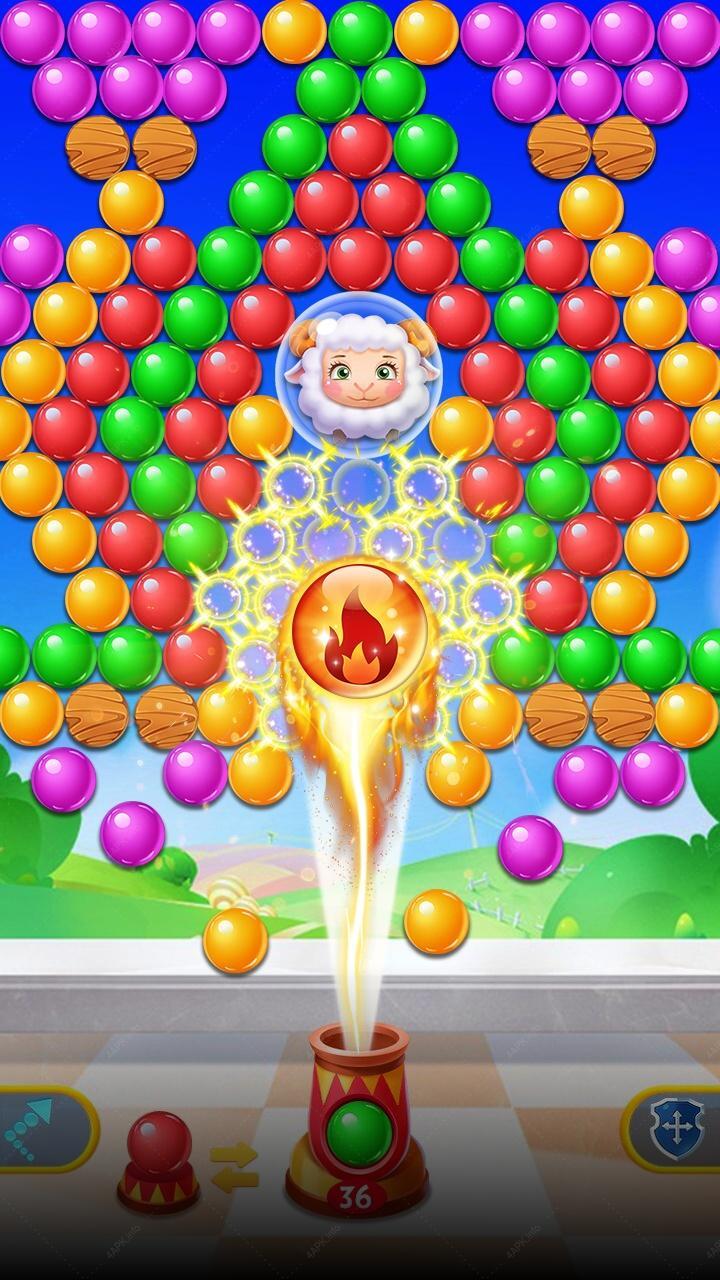
Task: Tap the aim-line booster button
Action: [x=45, y=1130]
